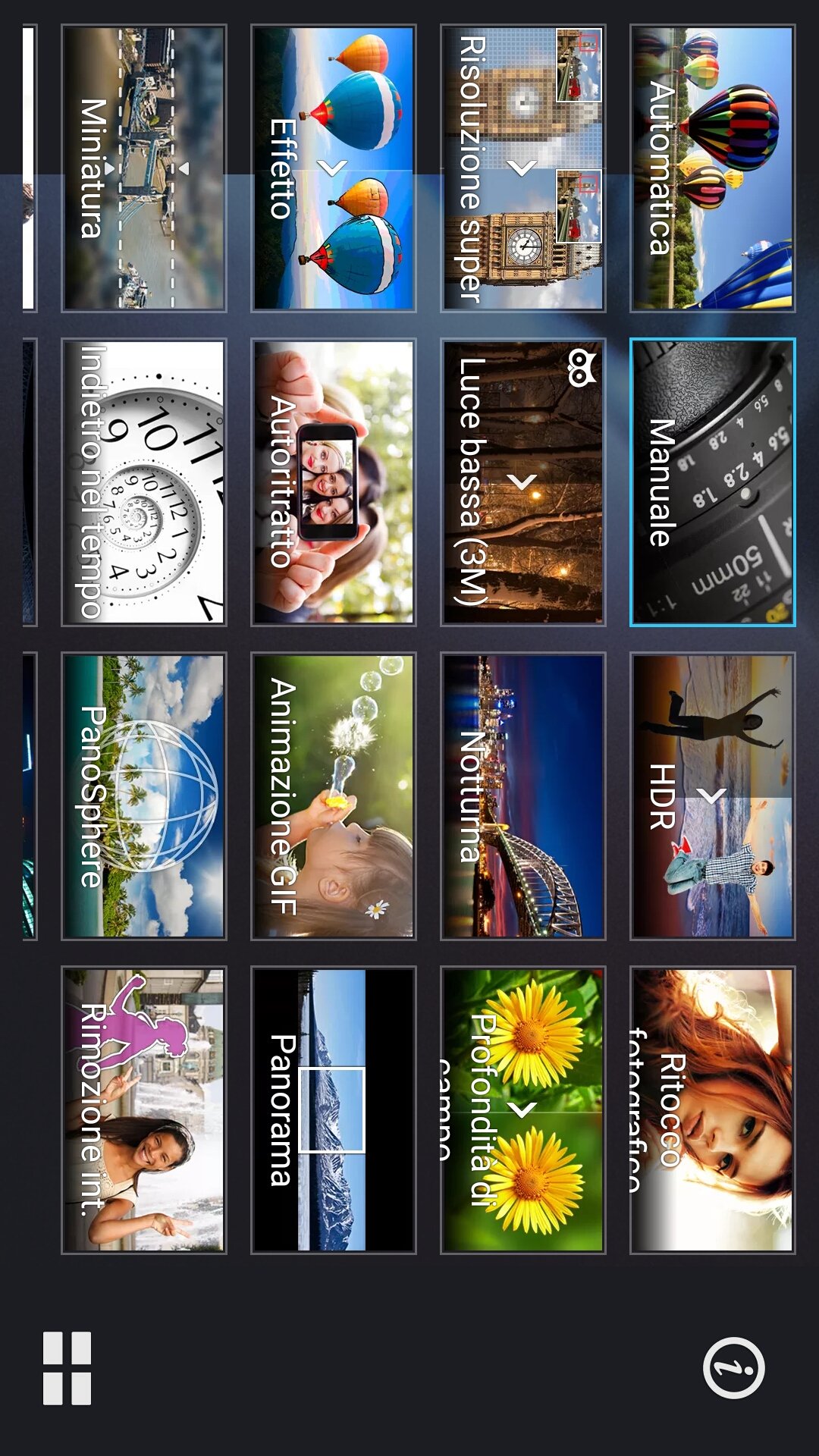
Task: Choose Profondità di campo mode
Action: coord(523,1110)
